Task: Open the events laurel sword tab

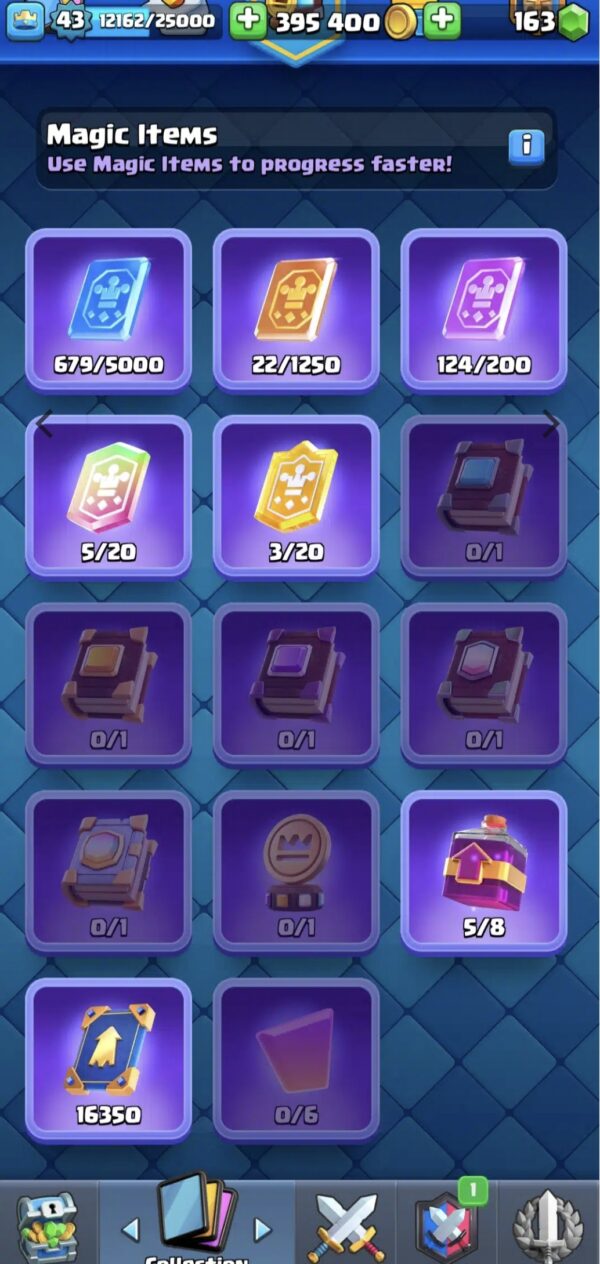Action: (x=548, y=1225)
